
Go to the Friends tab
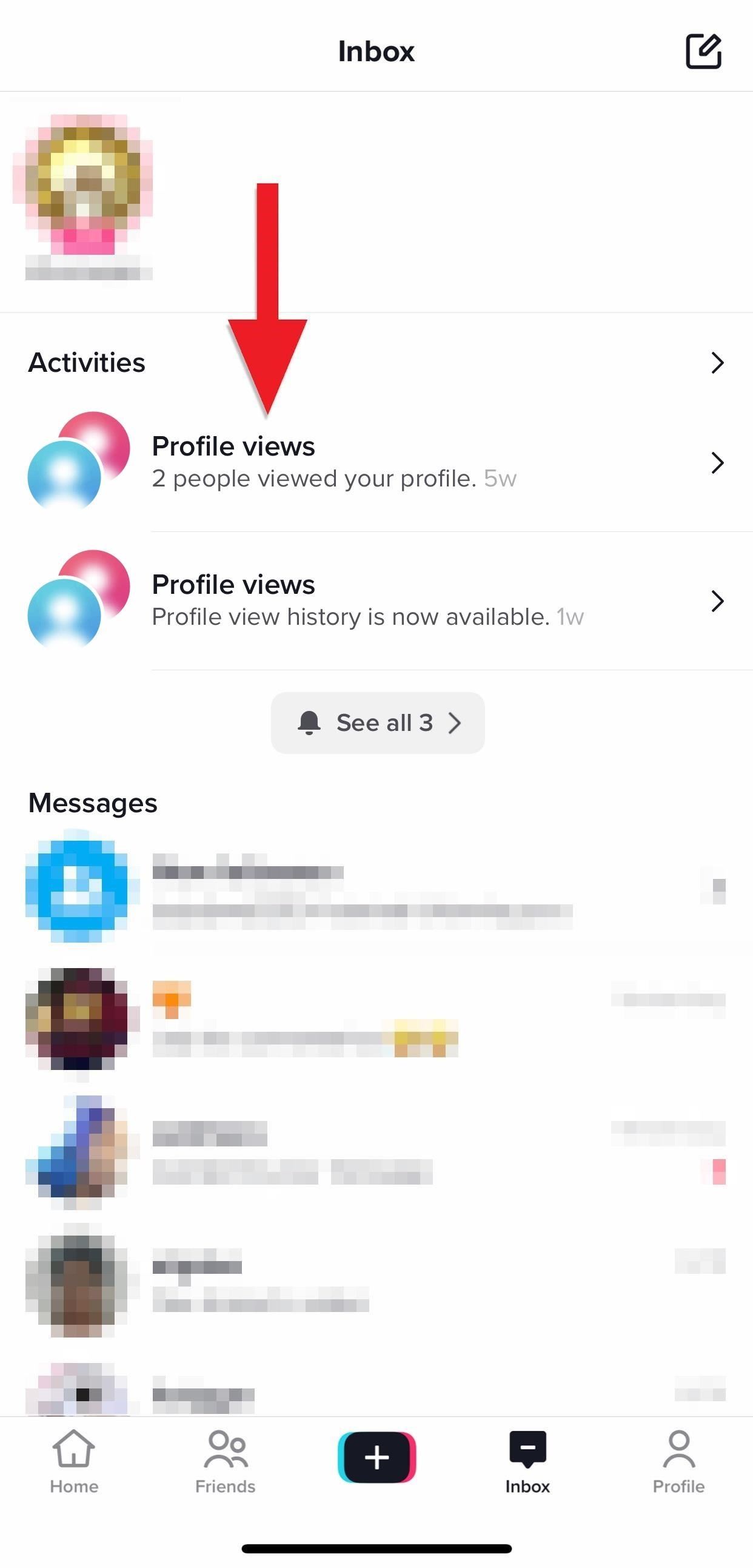(x=225, y=1462)
